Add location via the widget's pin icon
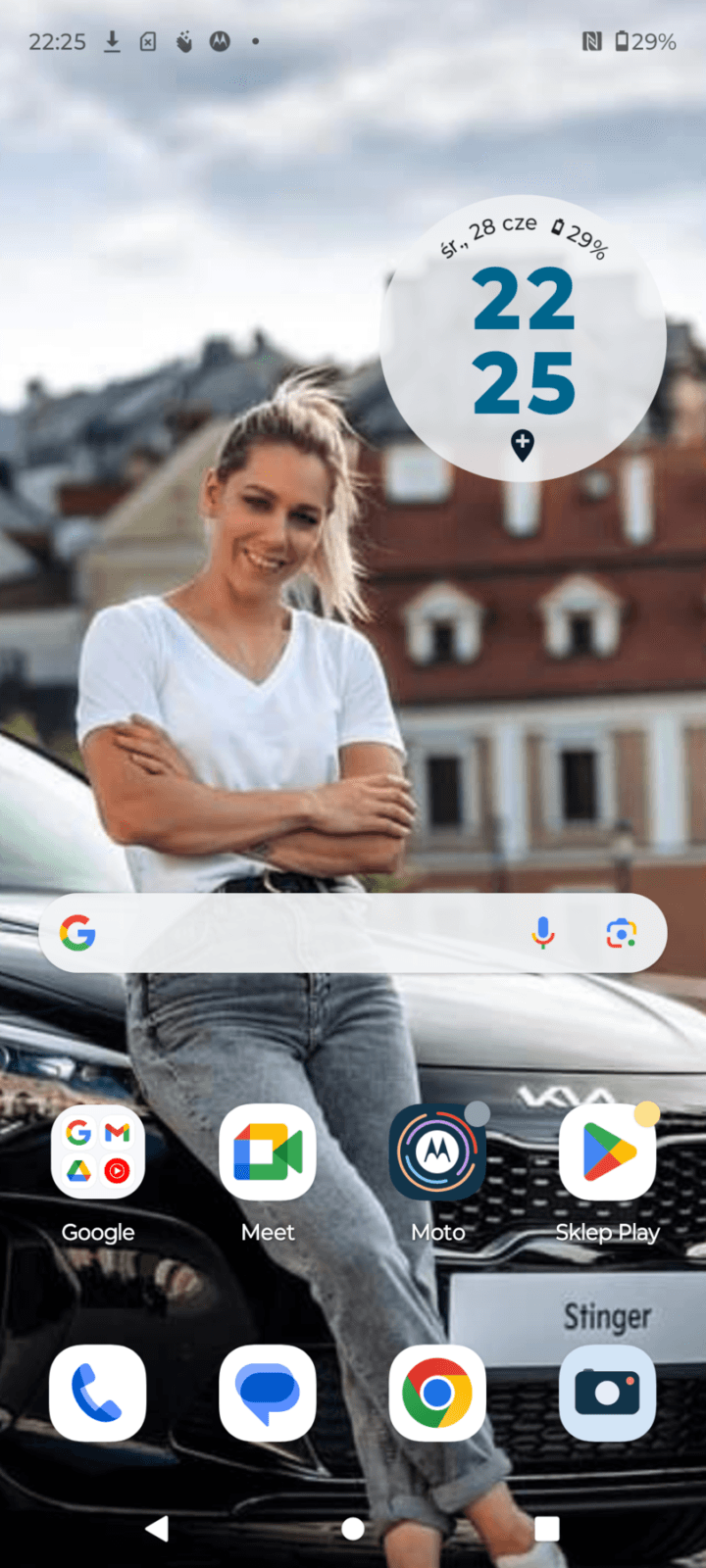This screenshot has width=706, height=1568. pos(523,445)
